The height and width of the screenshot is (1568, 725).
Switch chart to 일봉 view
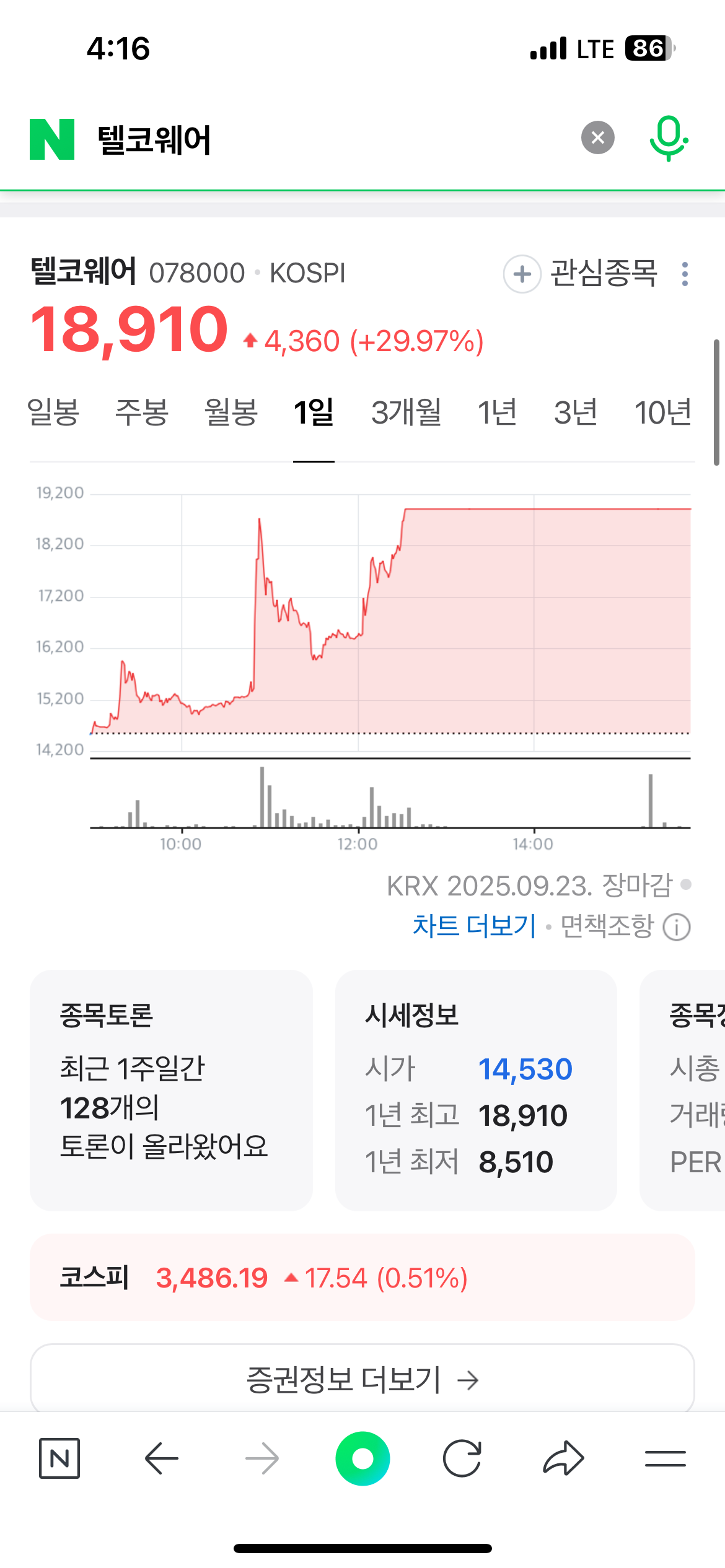[53, 412]
